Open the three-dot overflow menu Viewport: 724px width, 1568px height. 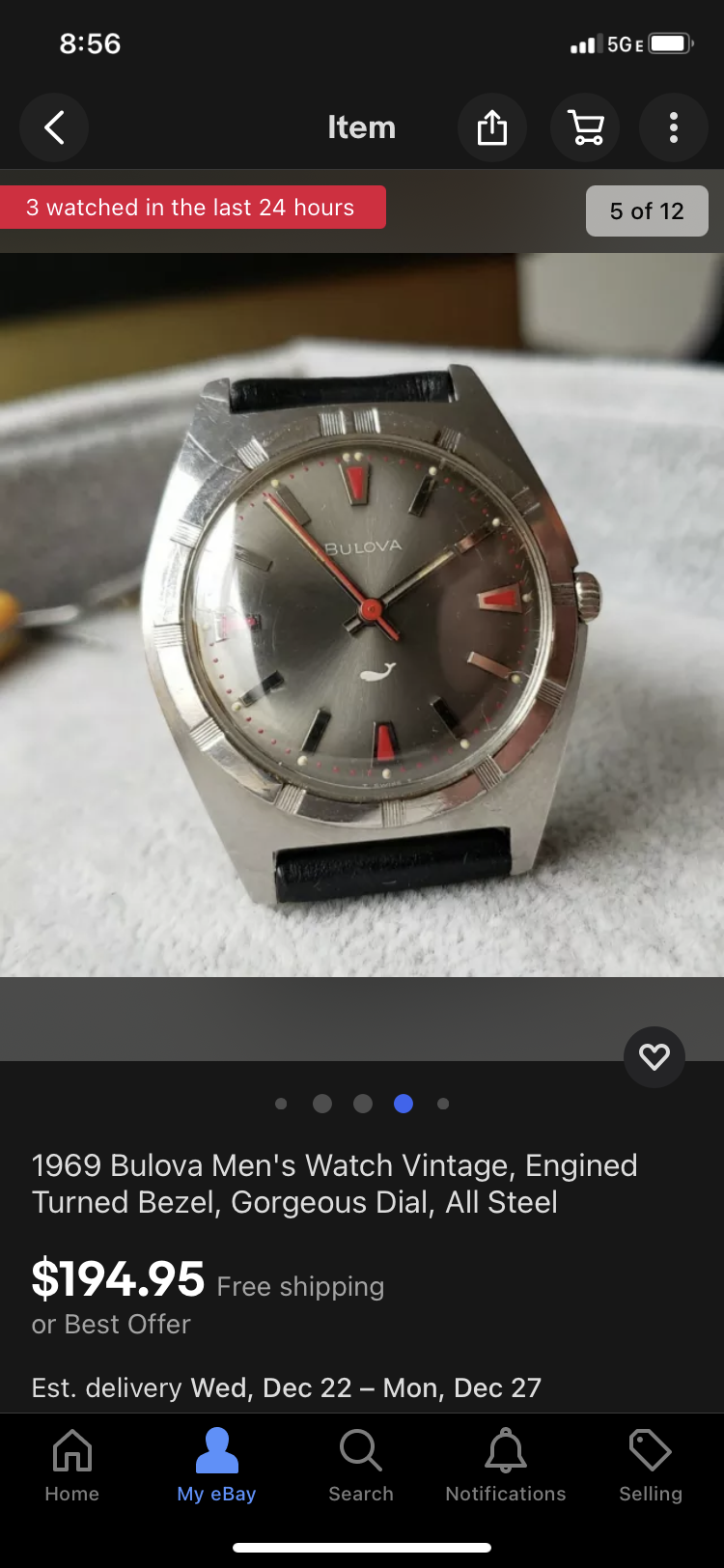point(674,127)
